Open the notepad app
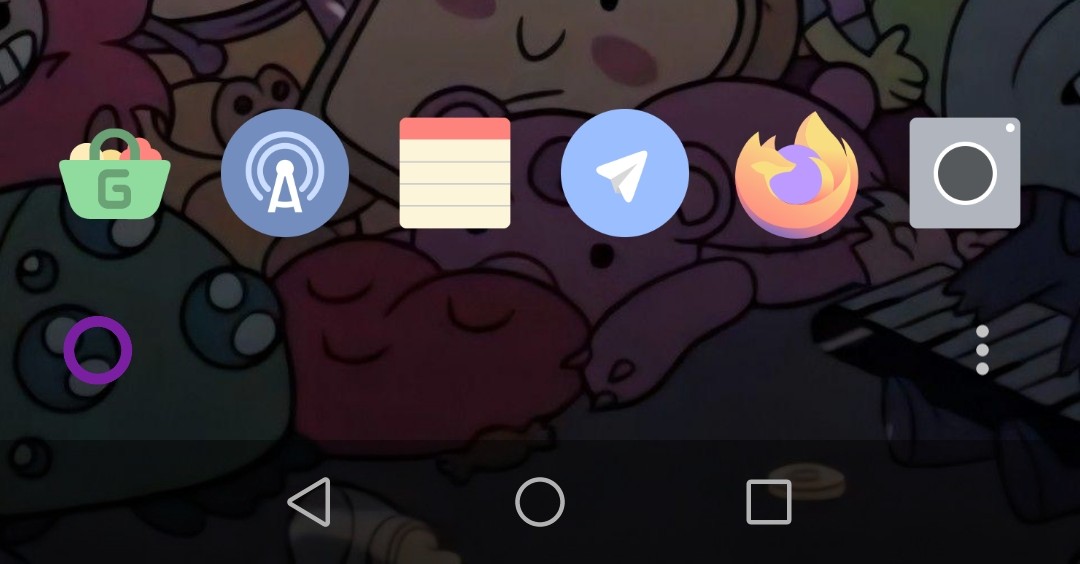 (x=455, y=173)
